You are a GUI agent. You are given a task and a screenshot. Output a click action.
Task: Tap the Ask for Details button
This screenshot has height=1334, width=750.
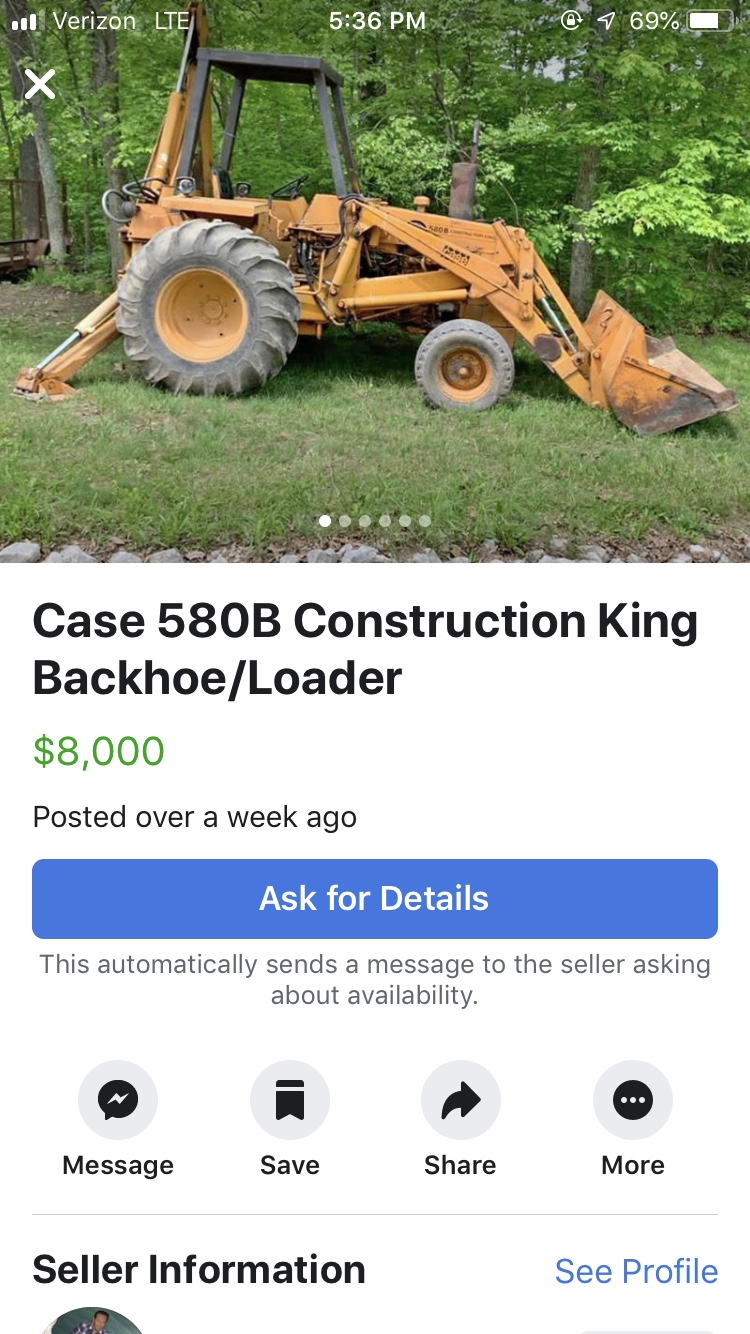click(375, 898)
